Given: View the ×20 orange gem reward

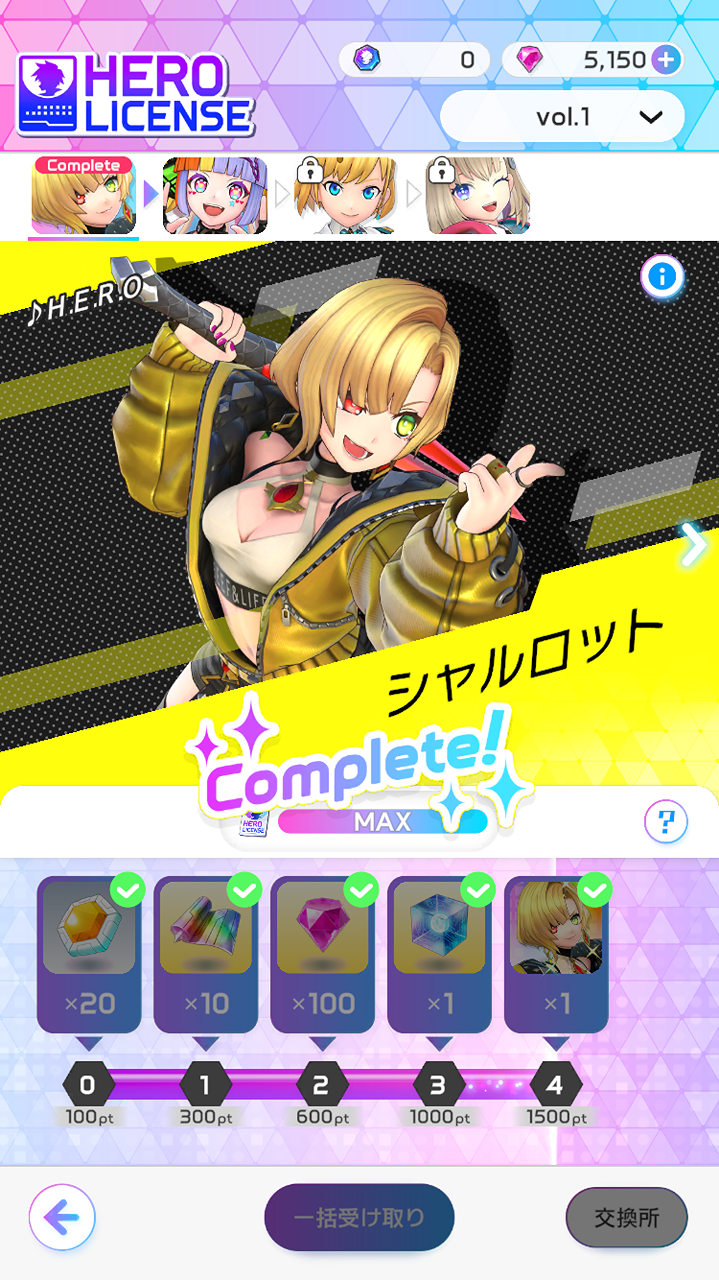Looking at the screenshot, I should click(x=89, y=953).
